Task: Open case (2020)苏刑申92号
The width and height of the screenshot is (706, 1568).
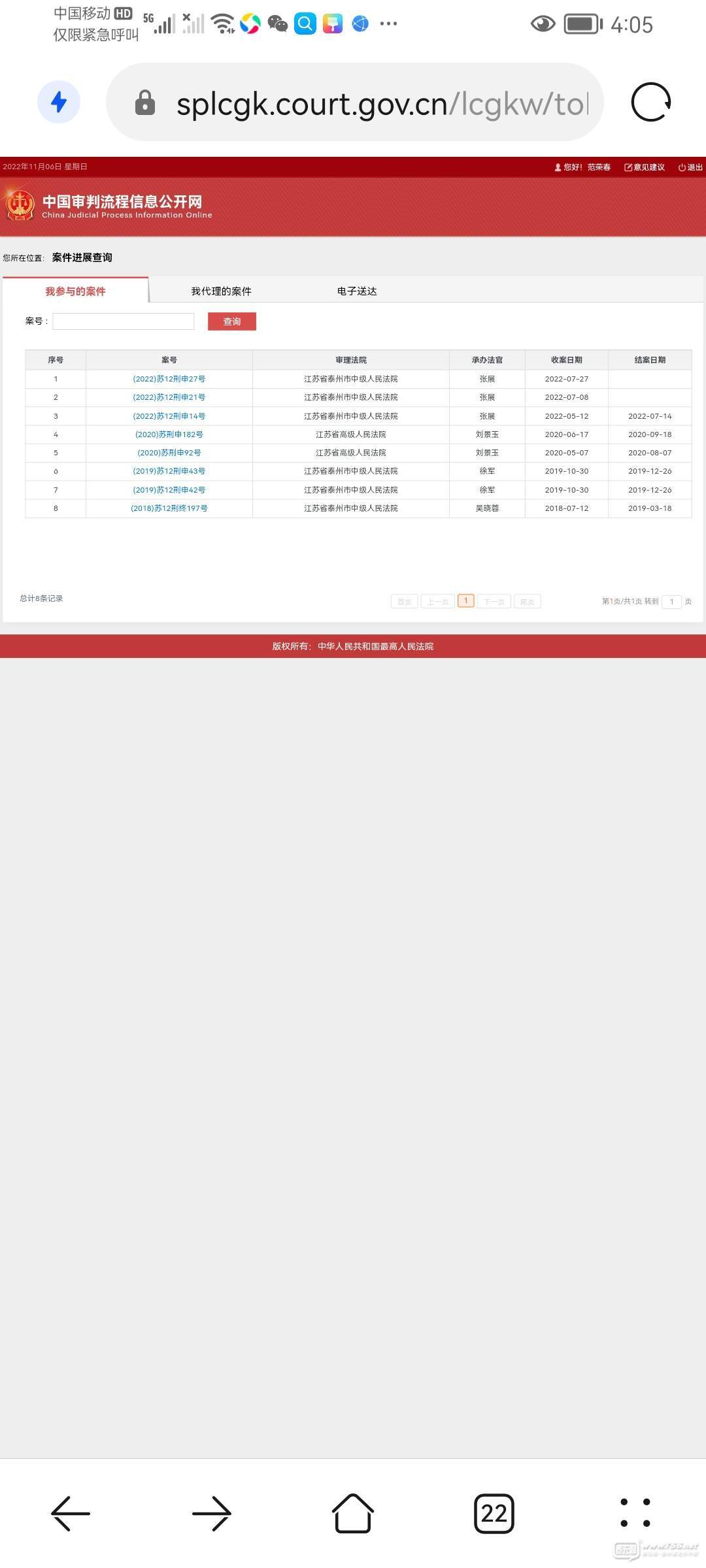Action: (x=169, y=453)
